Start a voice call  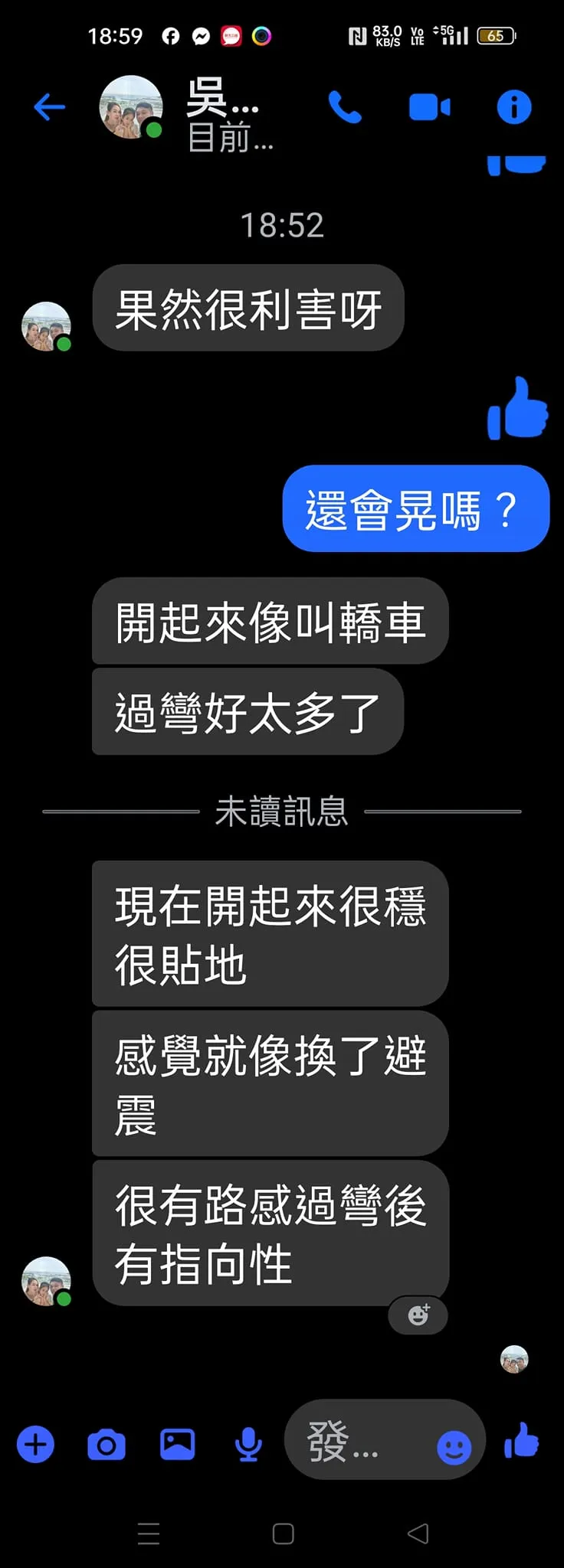345,107
